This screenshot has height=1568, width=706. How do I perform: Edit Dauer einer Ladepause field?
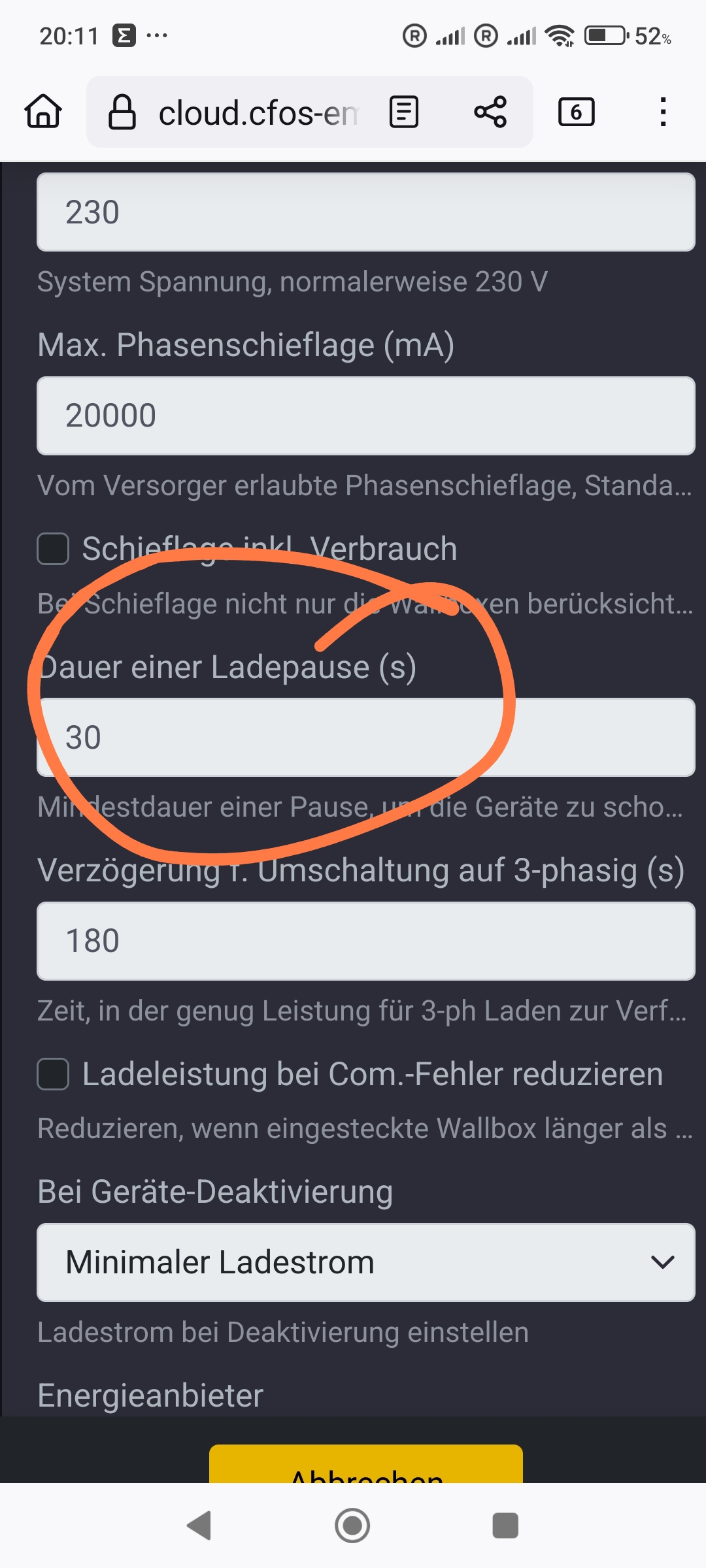(x=366, y=738)
